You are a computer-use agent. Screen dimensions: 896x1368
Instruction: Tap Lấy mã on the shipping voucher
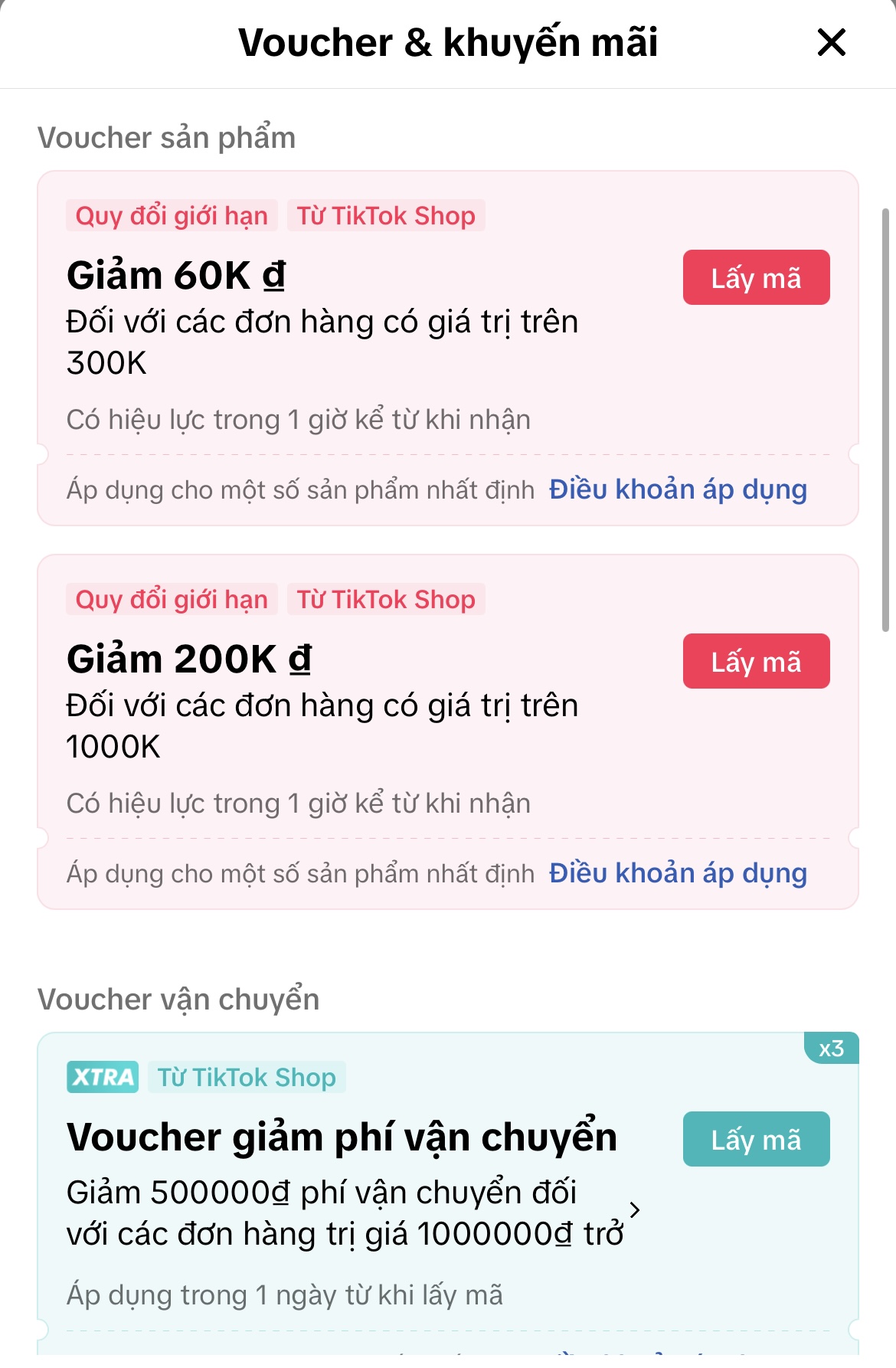tap(754, 1139)
